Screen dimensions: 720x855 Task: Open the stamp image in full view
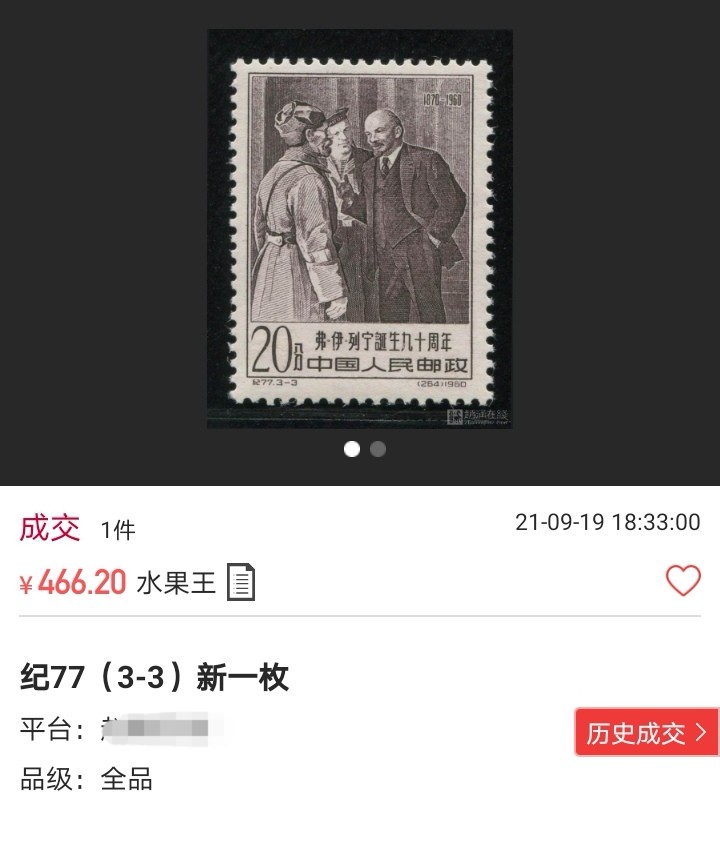click(x=360, y=228)
